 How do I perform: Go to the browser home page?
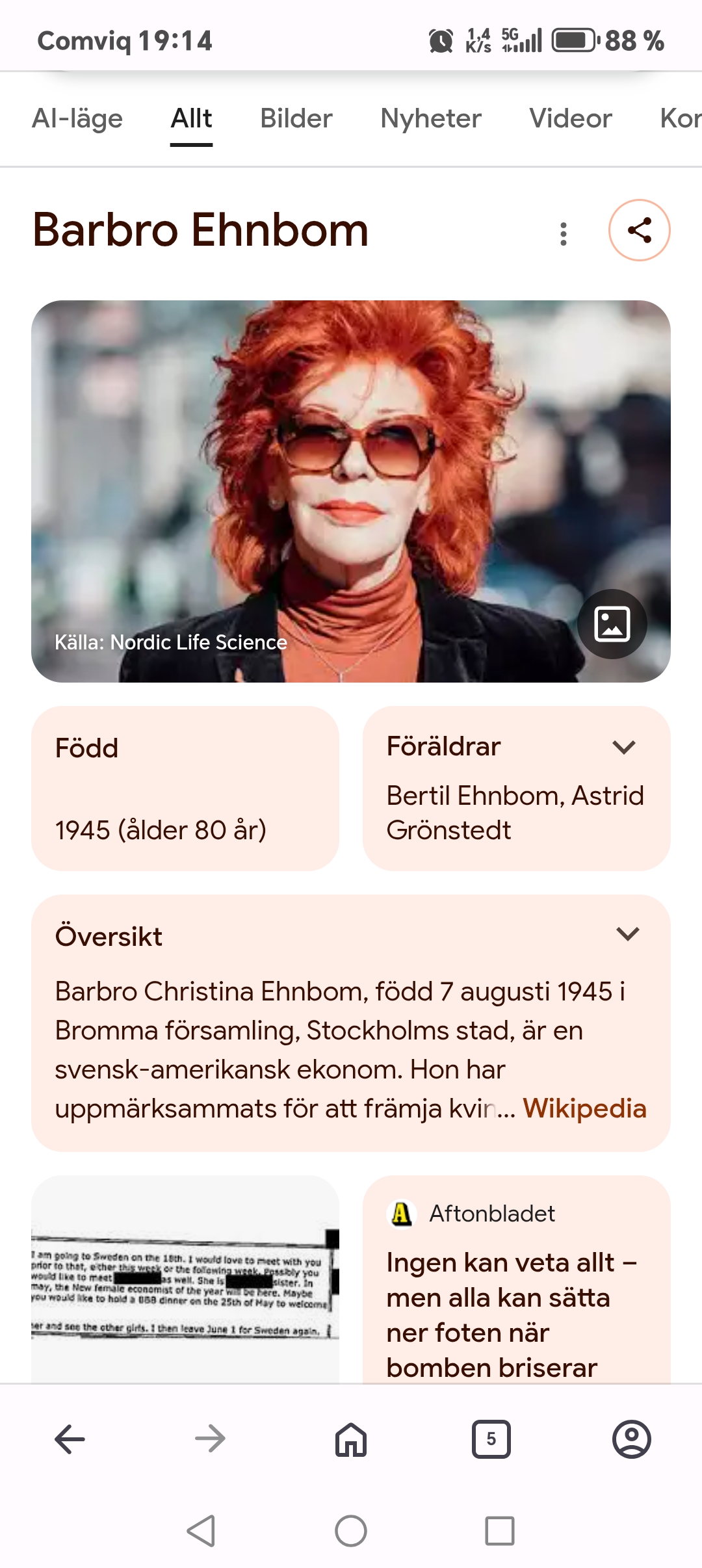tap(351, 1439)
